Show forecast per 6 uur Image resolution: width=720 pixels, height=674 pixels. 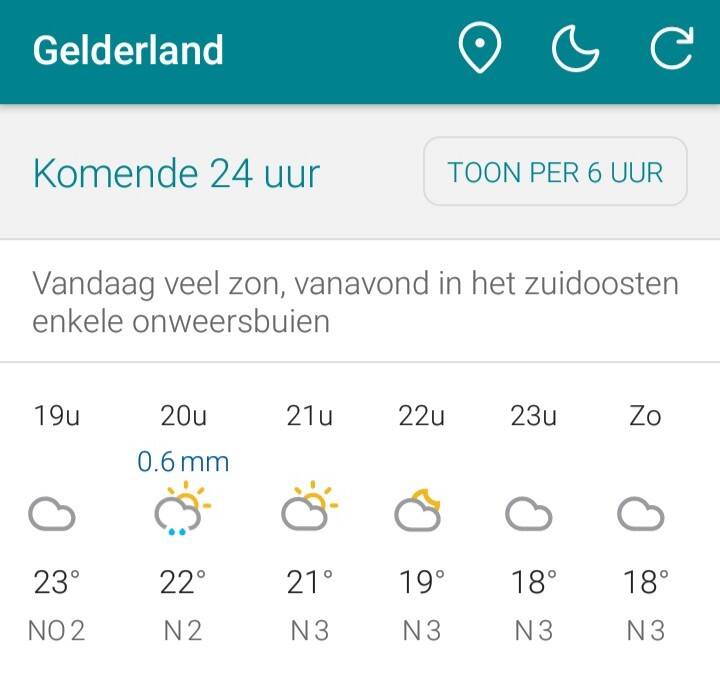[555, 172]
